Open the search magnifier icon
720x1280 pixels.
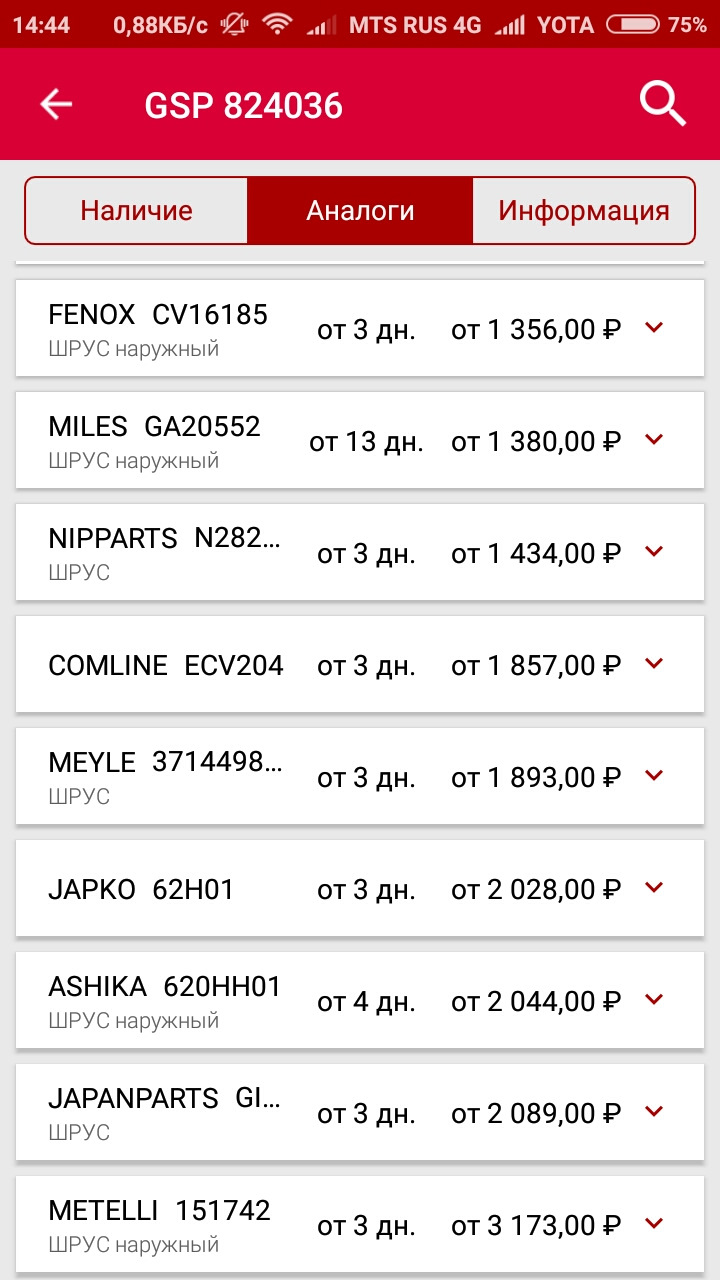(x=662, y=104)
